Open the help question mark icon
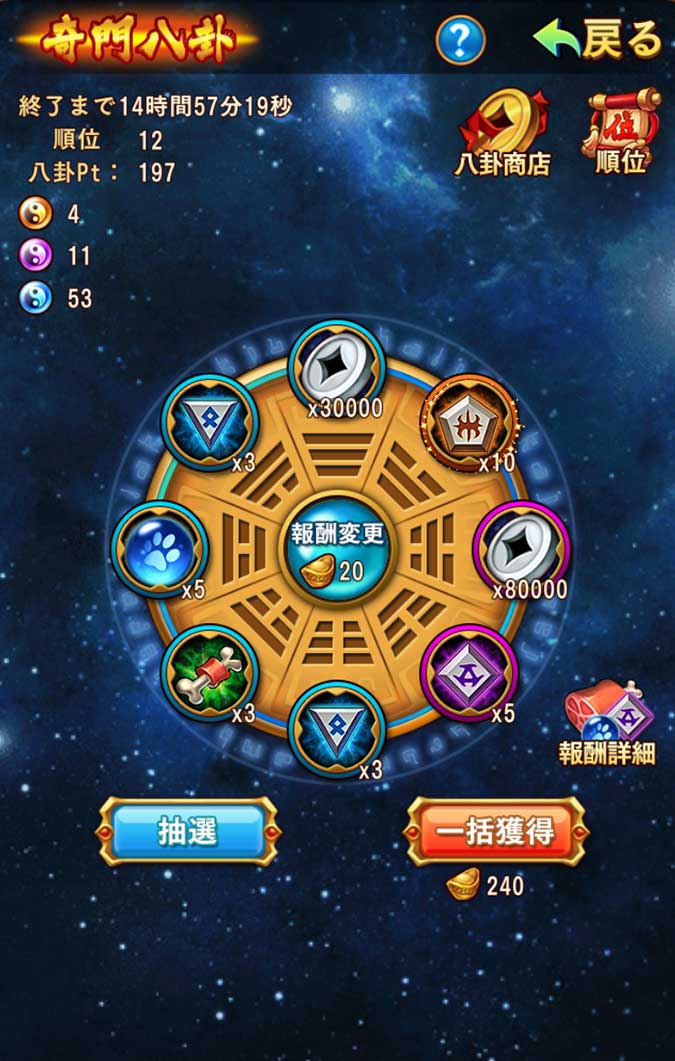Screen dimensions: 675x1061 (460, 41)
